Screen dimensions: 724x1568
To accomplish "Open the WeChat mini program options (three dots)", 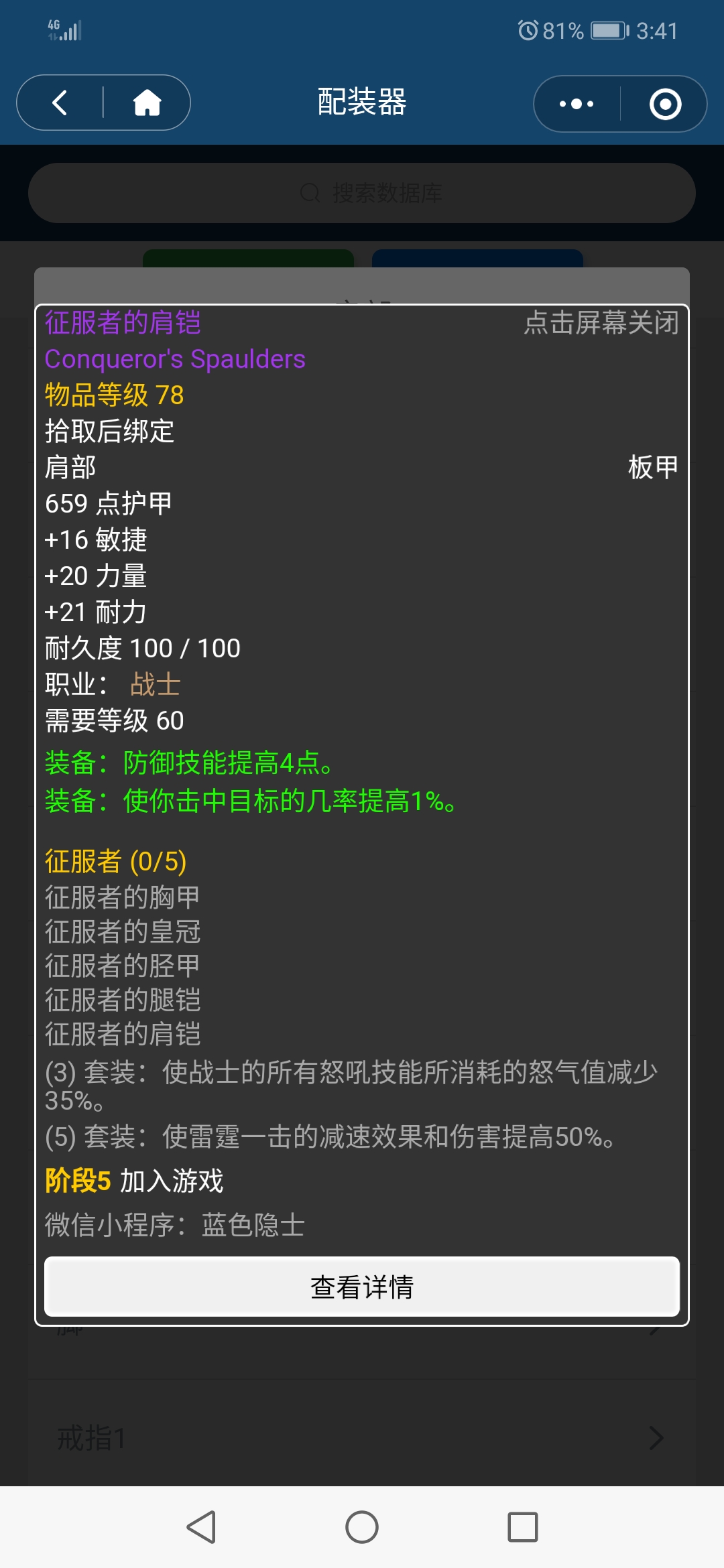I will 575,104.
